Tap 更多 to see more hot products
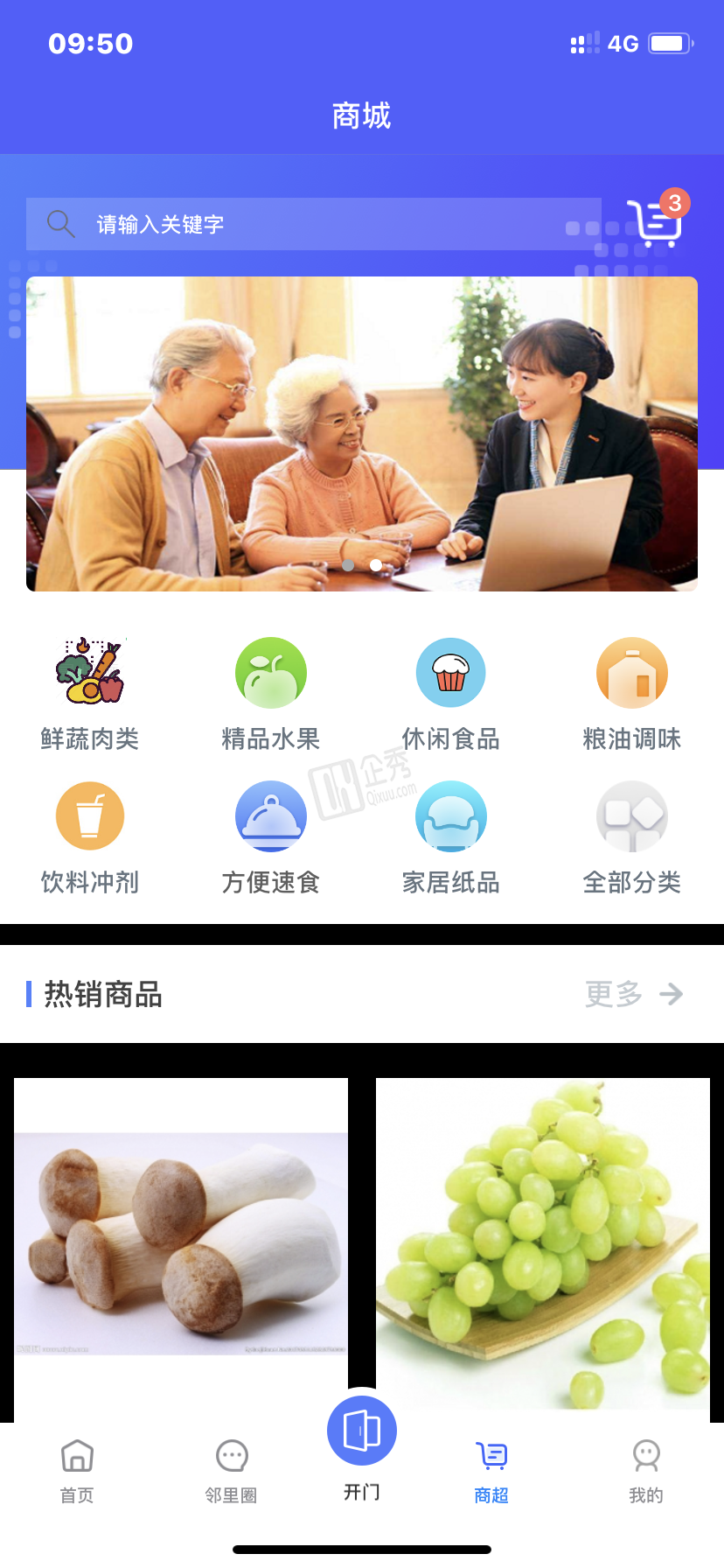This screenshot has width=724, height=1568. 633,994
